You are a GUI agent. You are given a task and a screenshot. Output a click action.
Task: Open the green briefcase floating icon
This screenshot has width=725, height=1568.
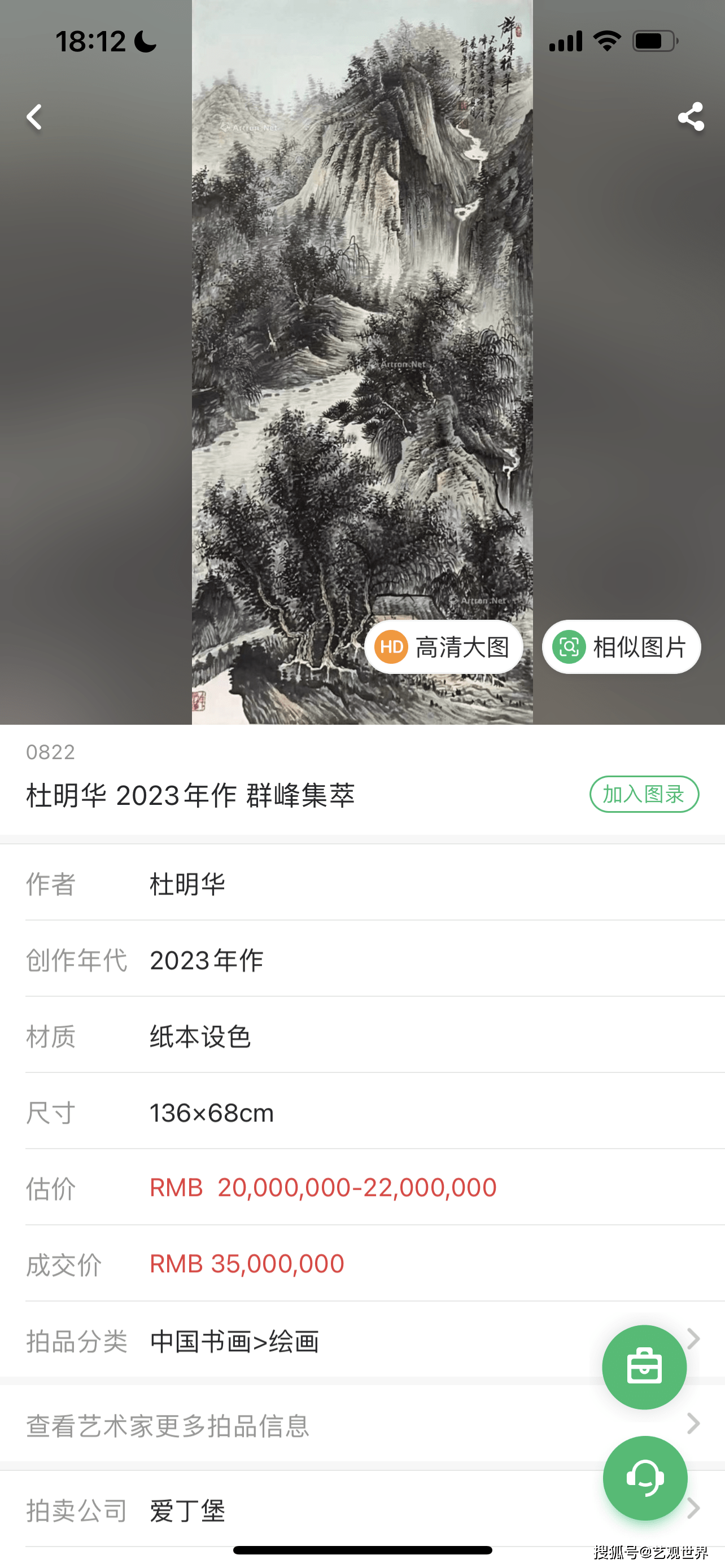coord(645,1367)
